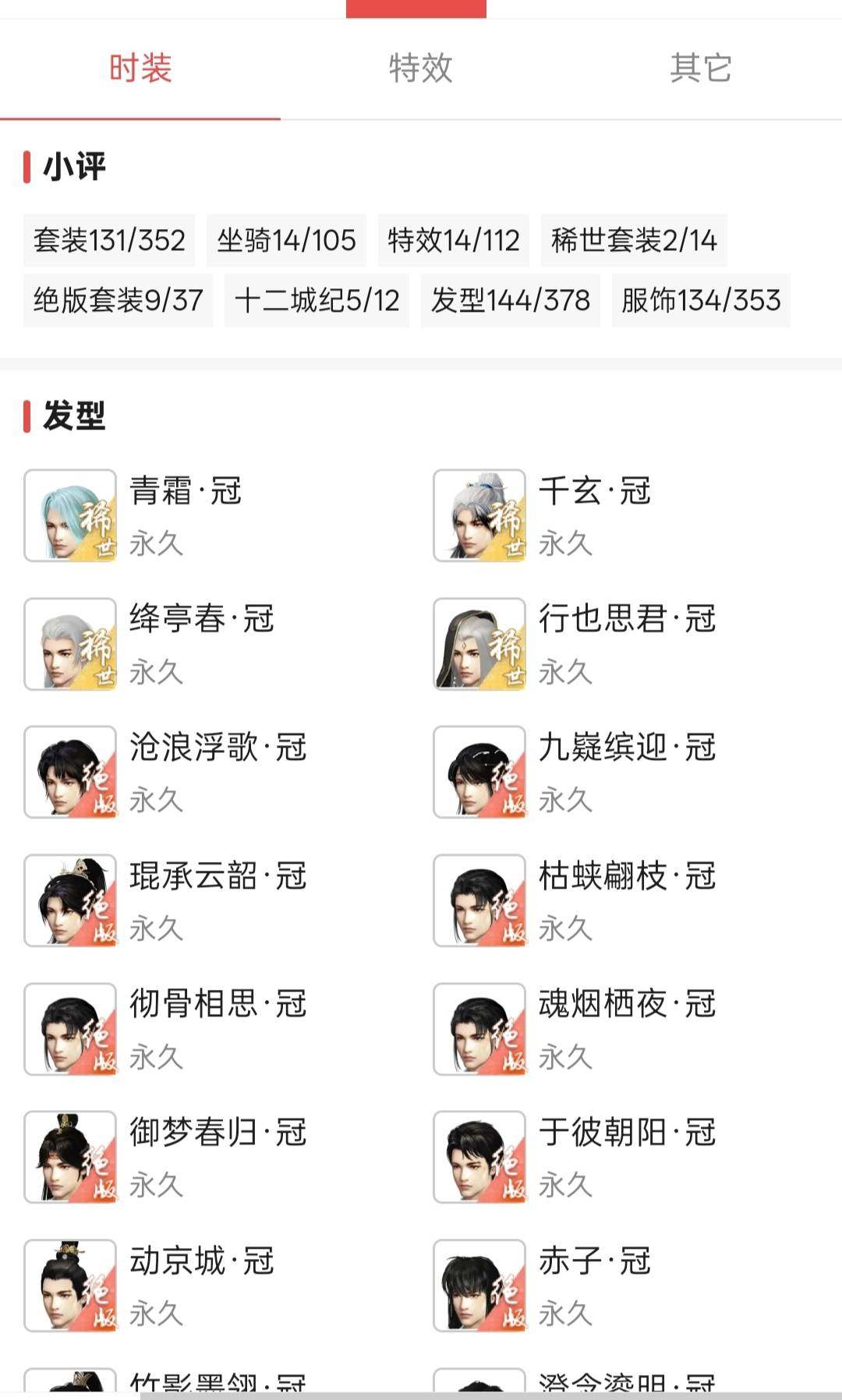Screen dimensions: 842x1400
Task: Click the 坐骑14/105 stat chip
Action: (x=286, y=240)
